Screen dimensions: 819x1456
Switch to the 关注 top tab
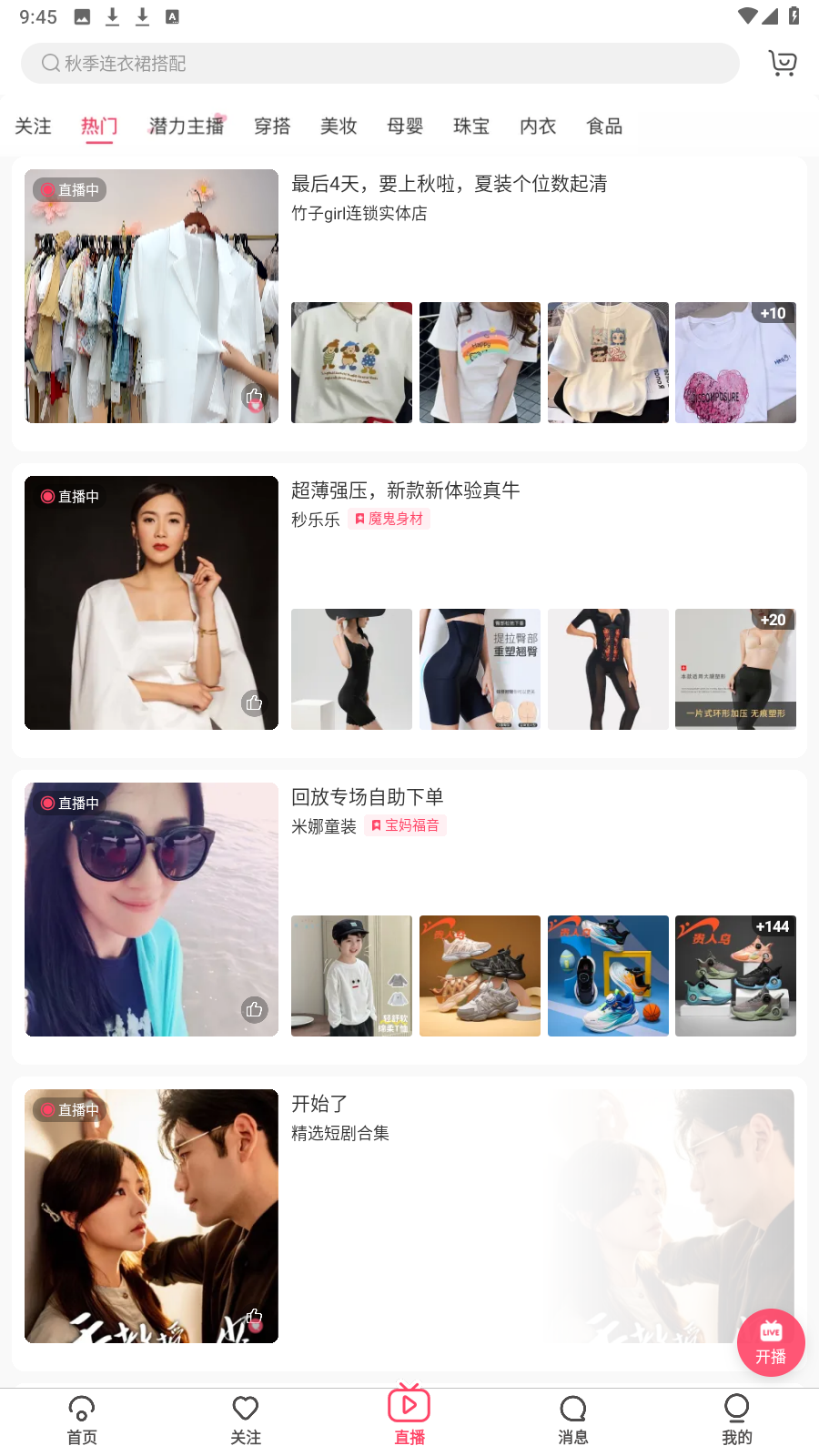[33, 126]
